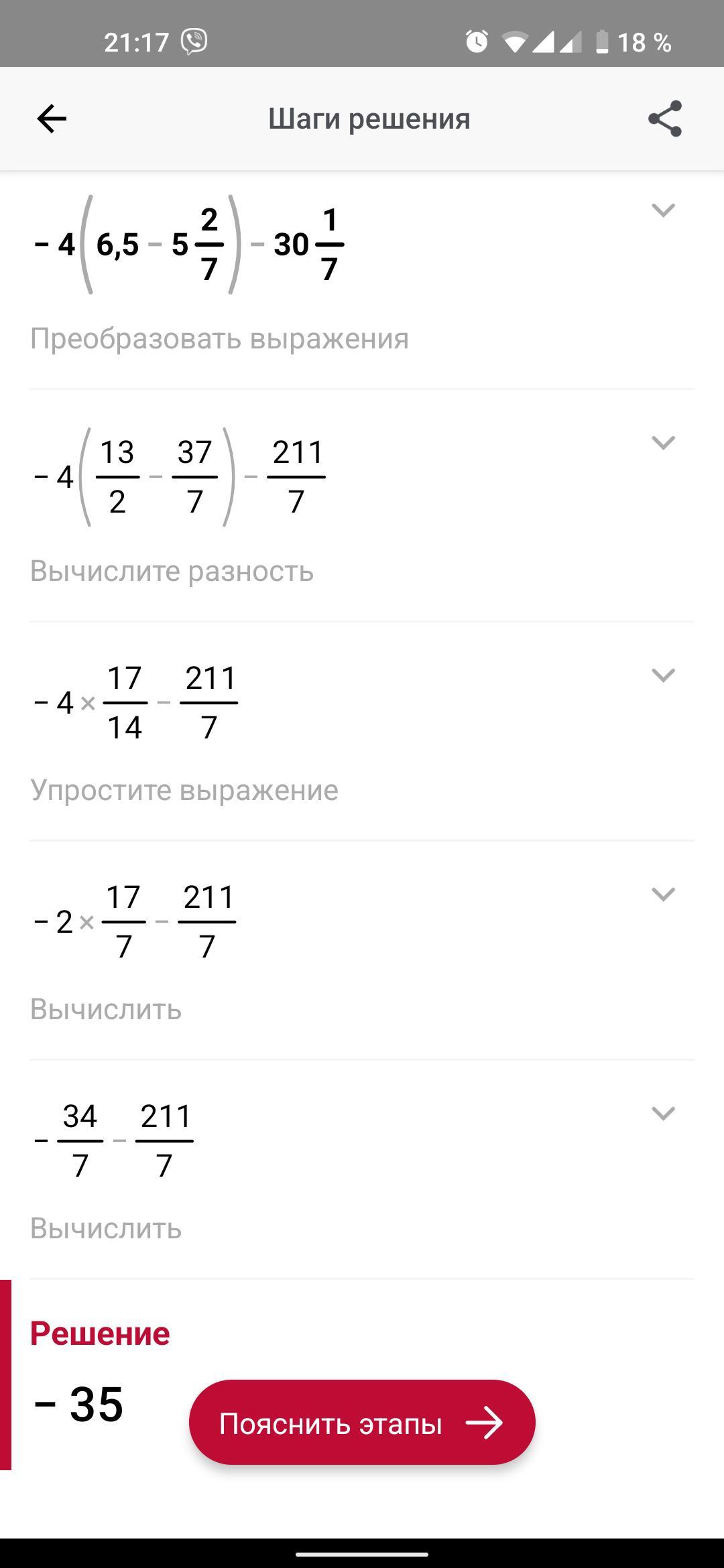Expand the 'Вычислите разность' step
This screenshot has height=1568, width=724.
coord(663,443)
